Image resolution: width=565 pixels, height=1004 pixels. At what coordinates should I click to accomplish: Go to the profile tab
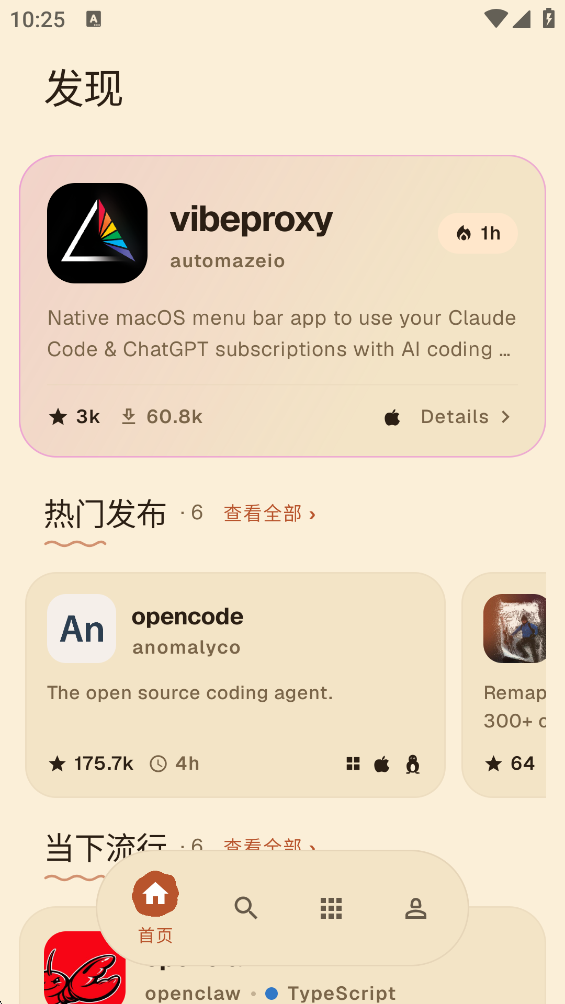(x=416, y=908)
